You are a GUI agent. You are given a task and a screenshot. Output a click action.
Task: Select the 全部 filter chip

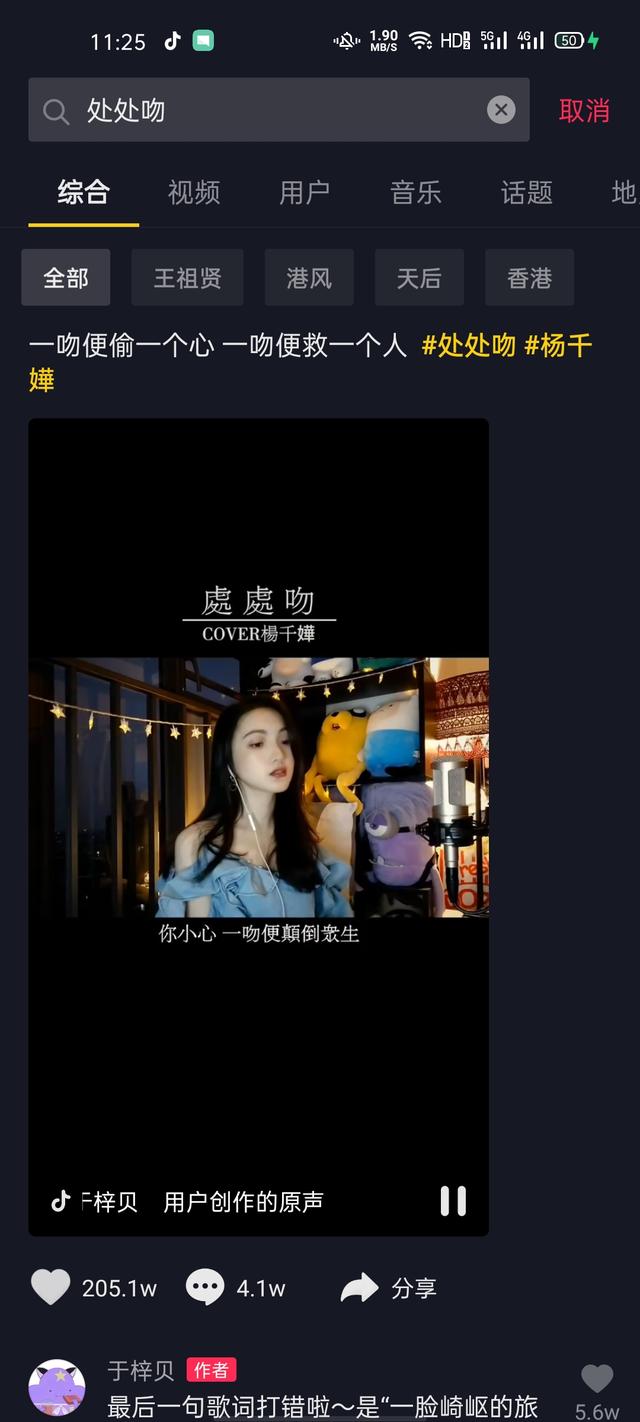(x=66, y=277)
